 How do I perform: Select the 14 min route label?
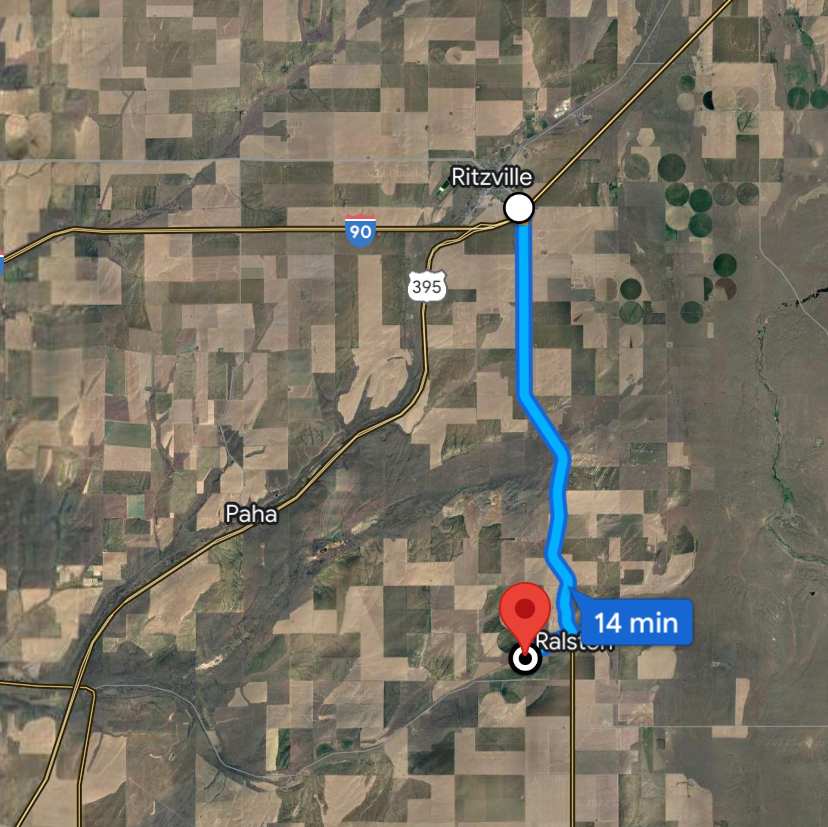[x=637, y=623]
